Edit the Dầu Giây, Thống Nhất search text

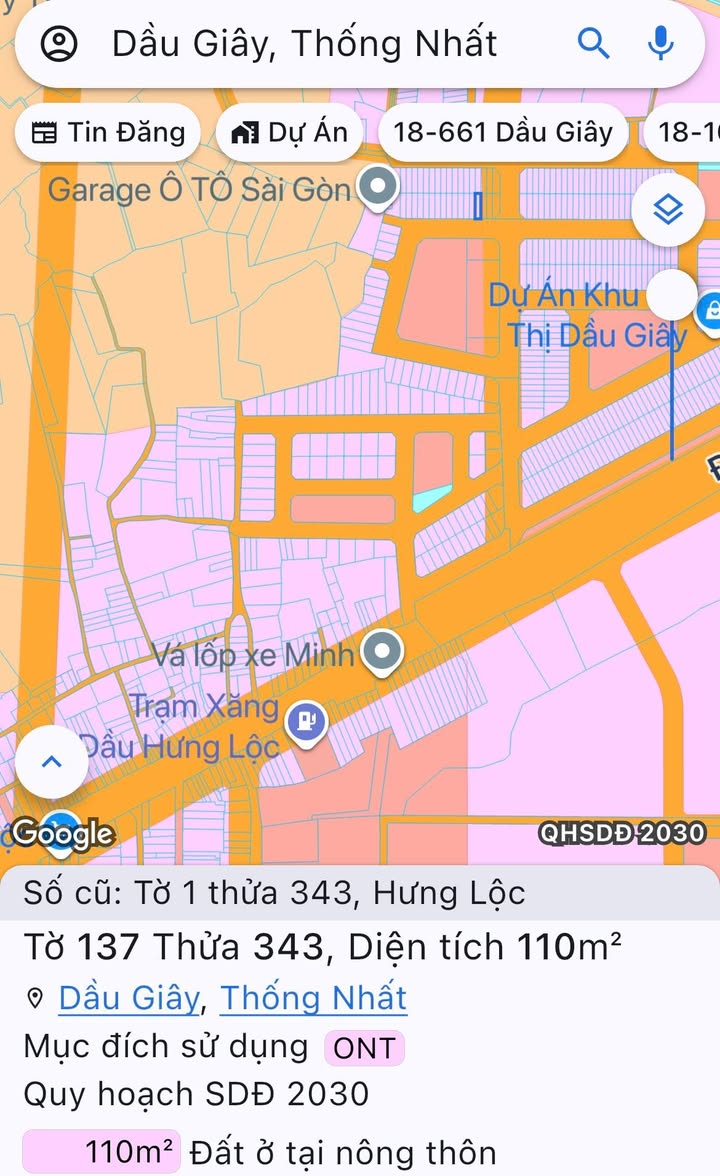(x=304, y=44)
